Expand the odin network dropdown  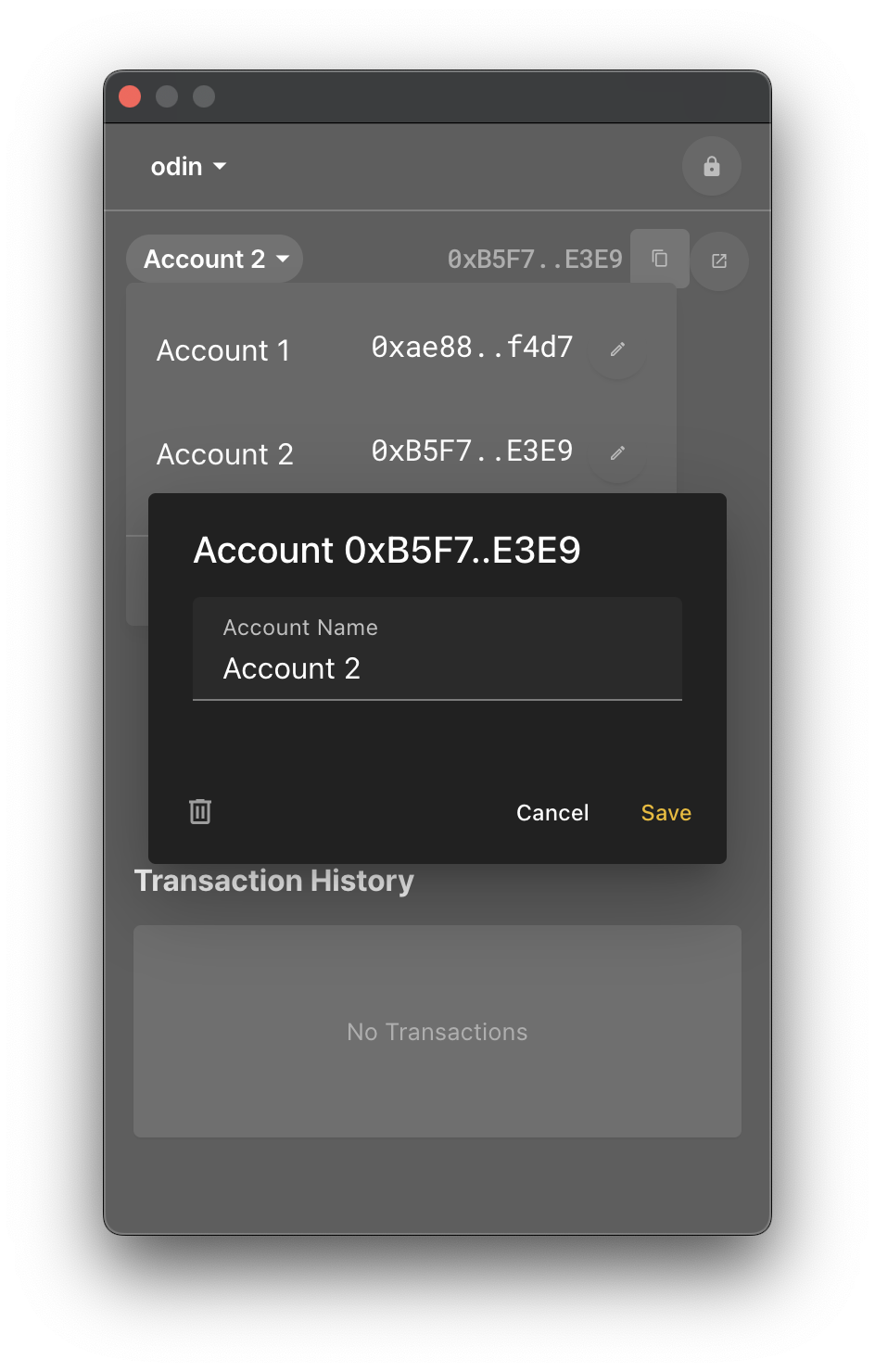pos(189,167)
